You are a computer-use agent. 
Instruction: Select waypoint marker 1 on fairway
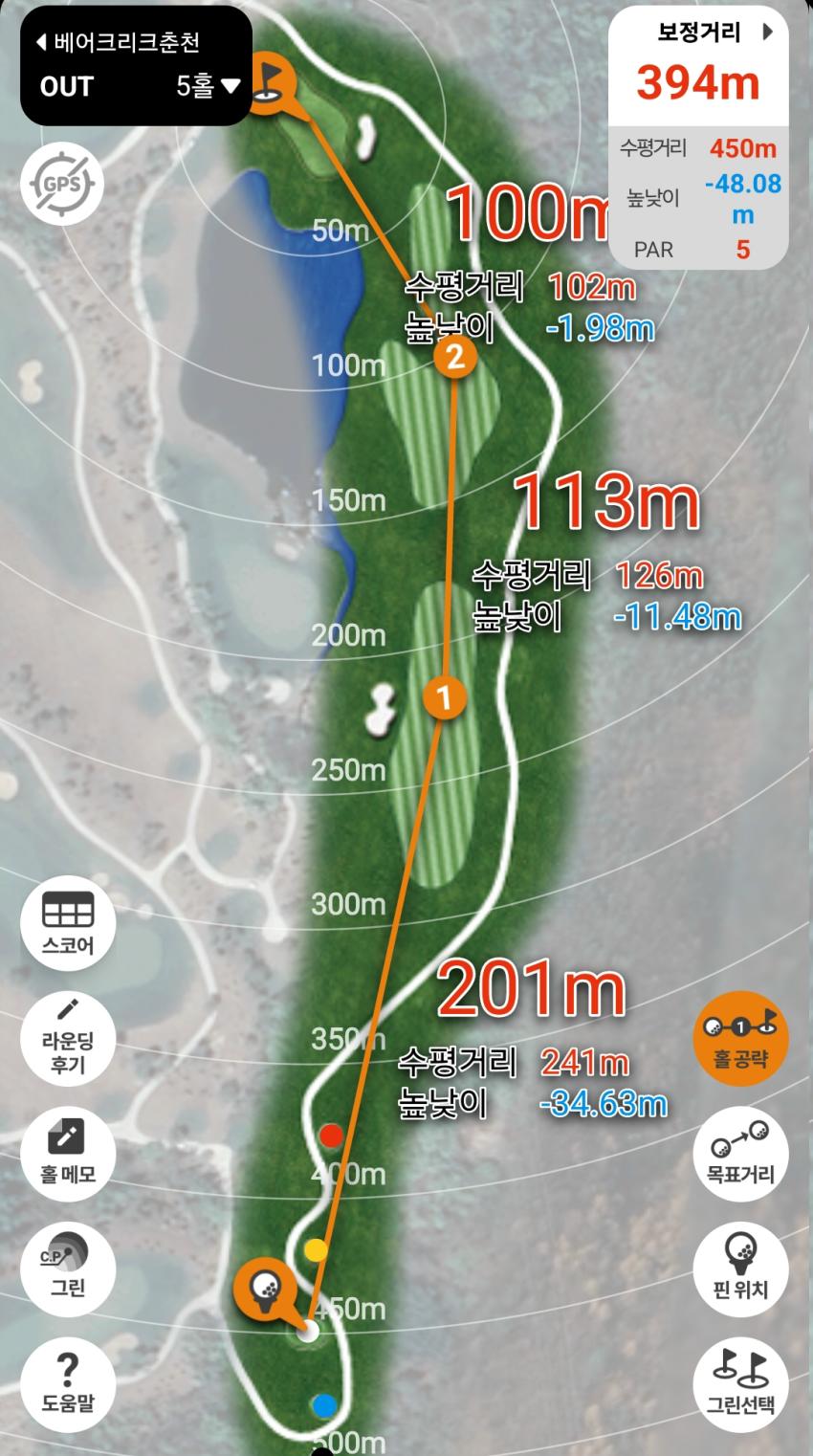[444, 697]
